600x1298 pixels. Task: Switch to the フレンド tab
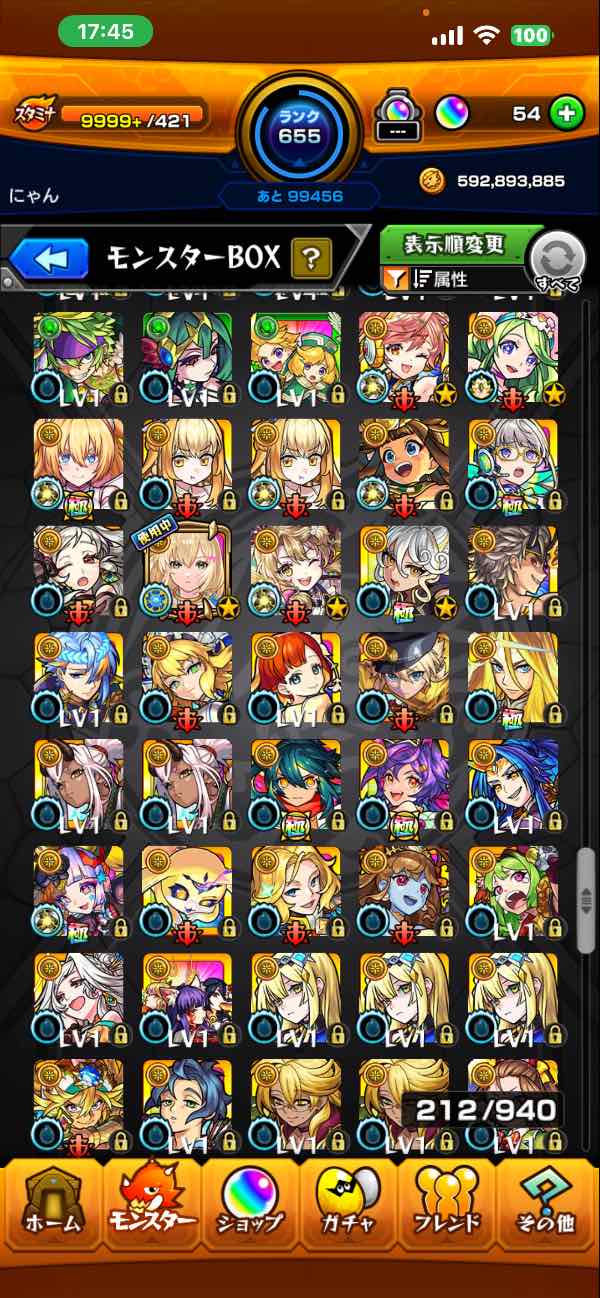coord(449,1205)
